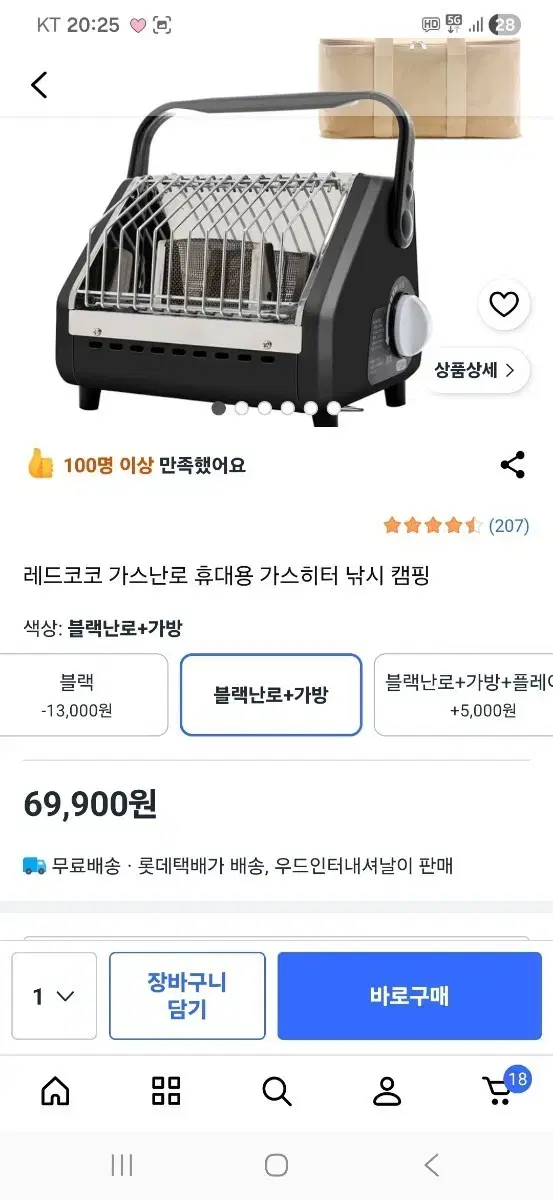
Task: Share this product
Action: pyautogui.click(x=512, y=464)
